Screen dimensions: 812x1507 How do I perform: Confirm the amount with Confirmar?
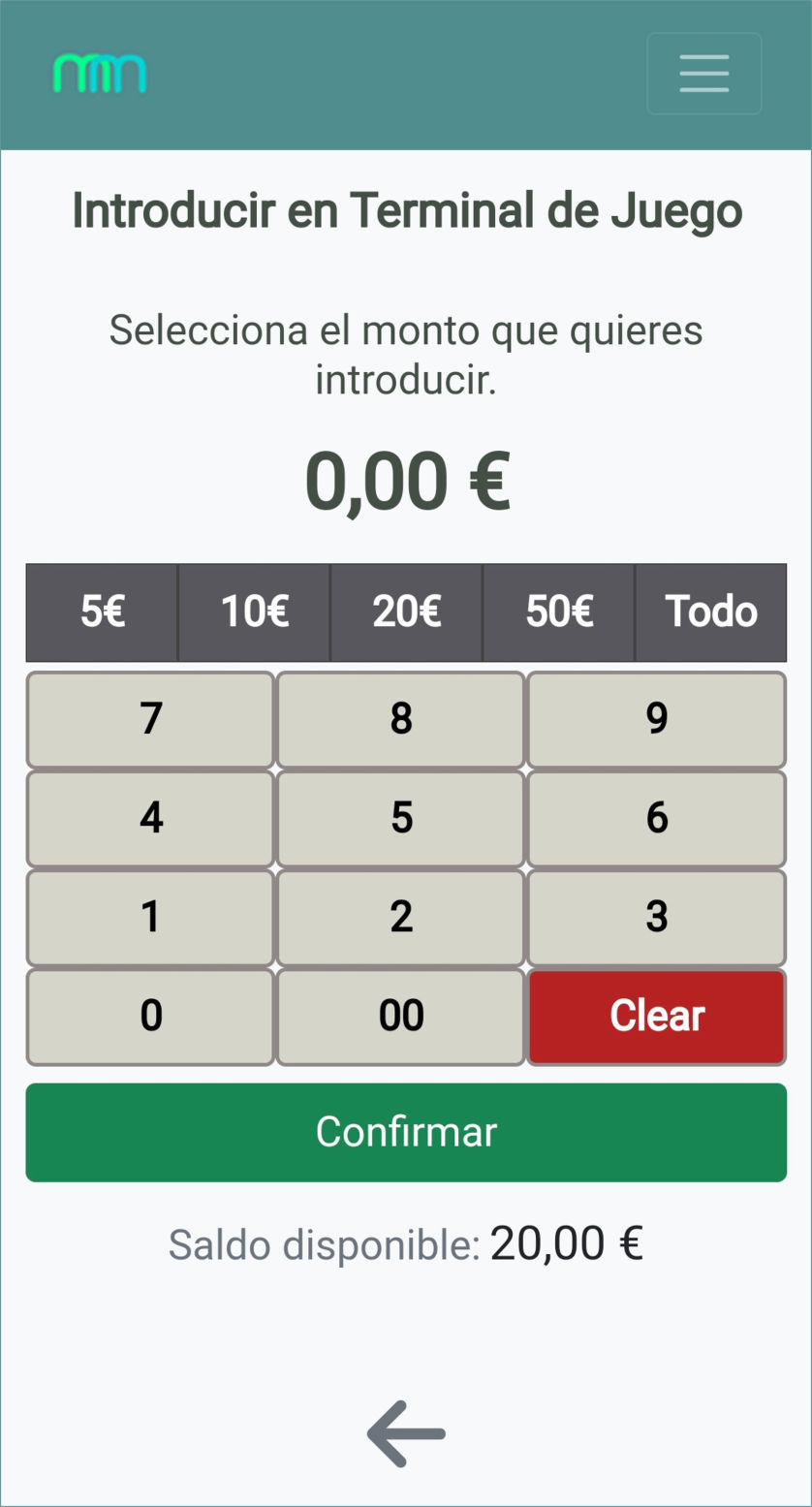pyautogui.click(x=406, y=1132)
